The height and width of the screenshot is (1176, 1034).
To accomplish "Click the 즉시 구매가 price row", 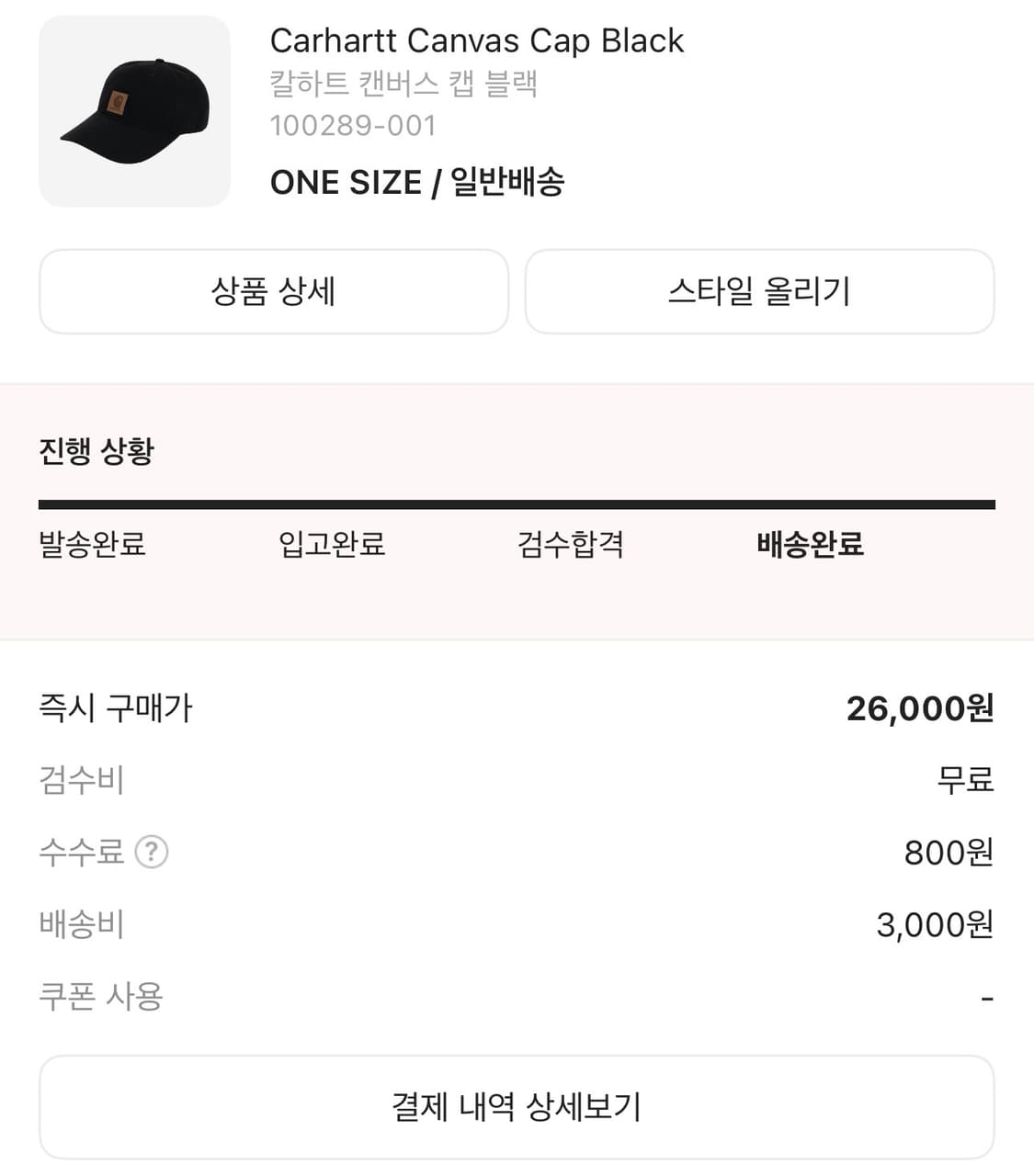I will pos(117,707).
